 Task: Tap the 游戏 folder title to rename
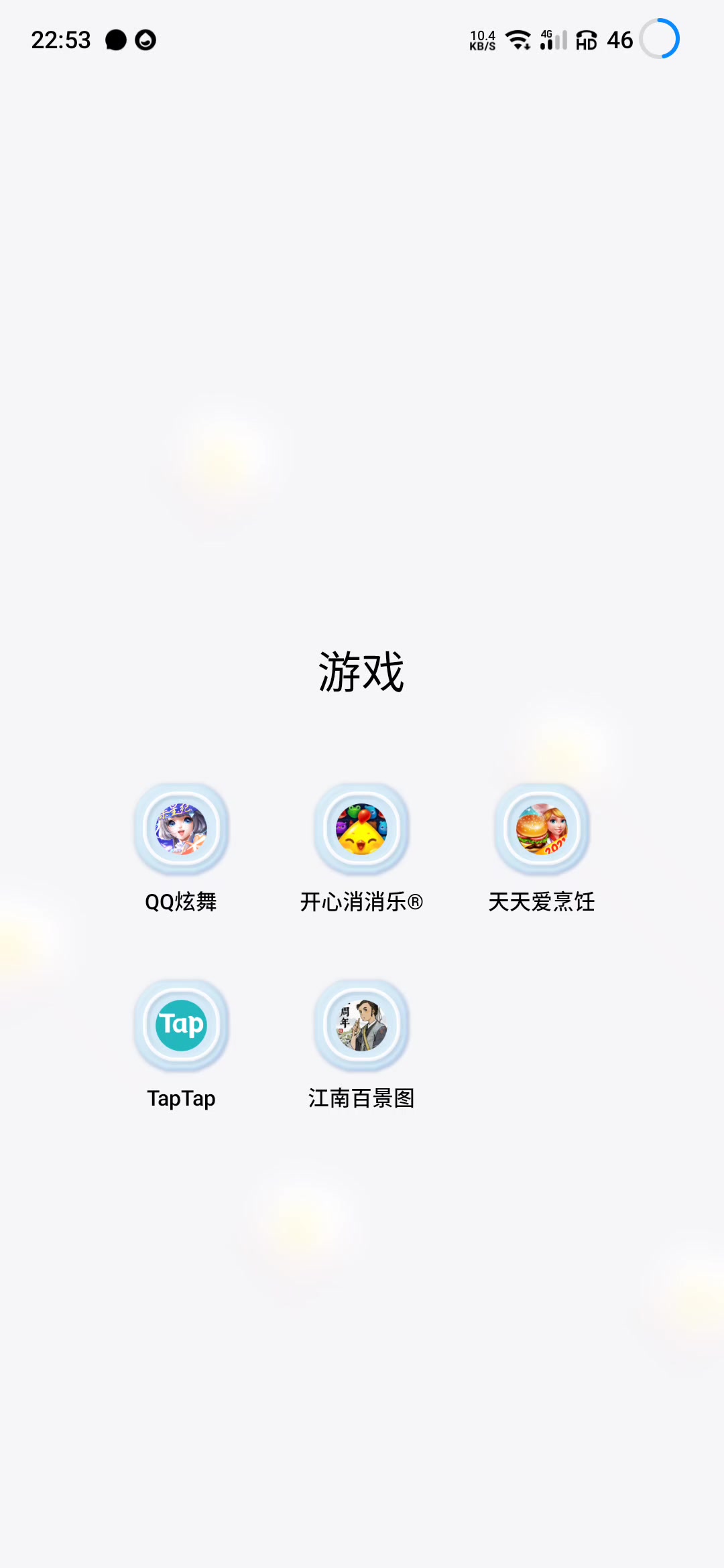361,671
